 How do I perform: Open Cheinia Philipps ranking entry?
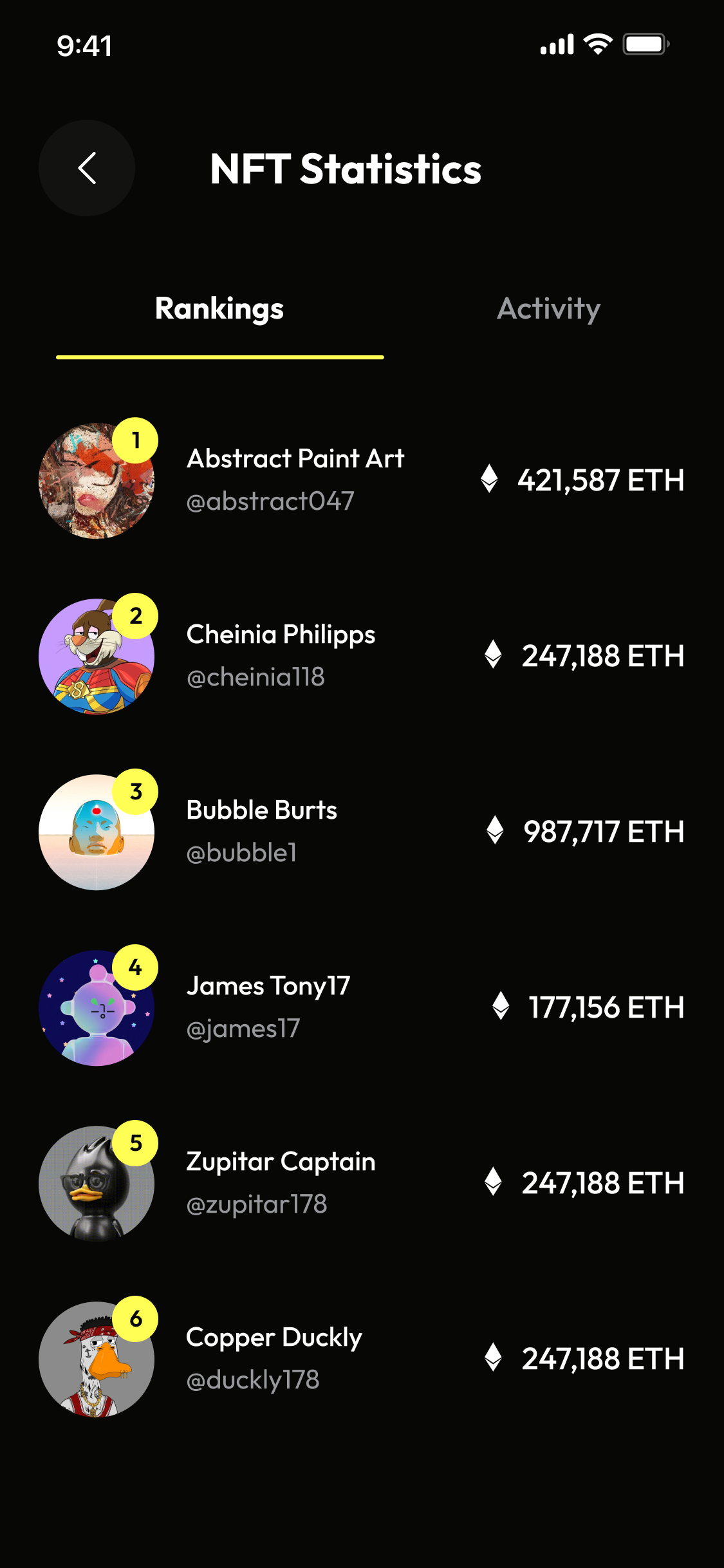coord(281,655)
